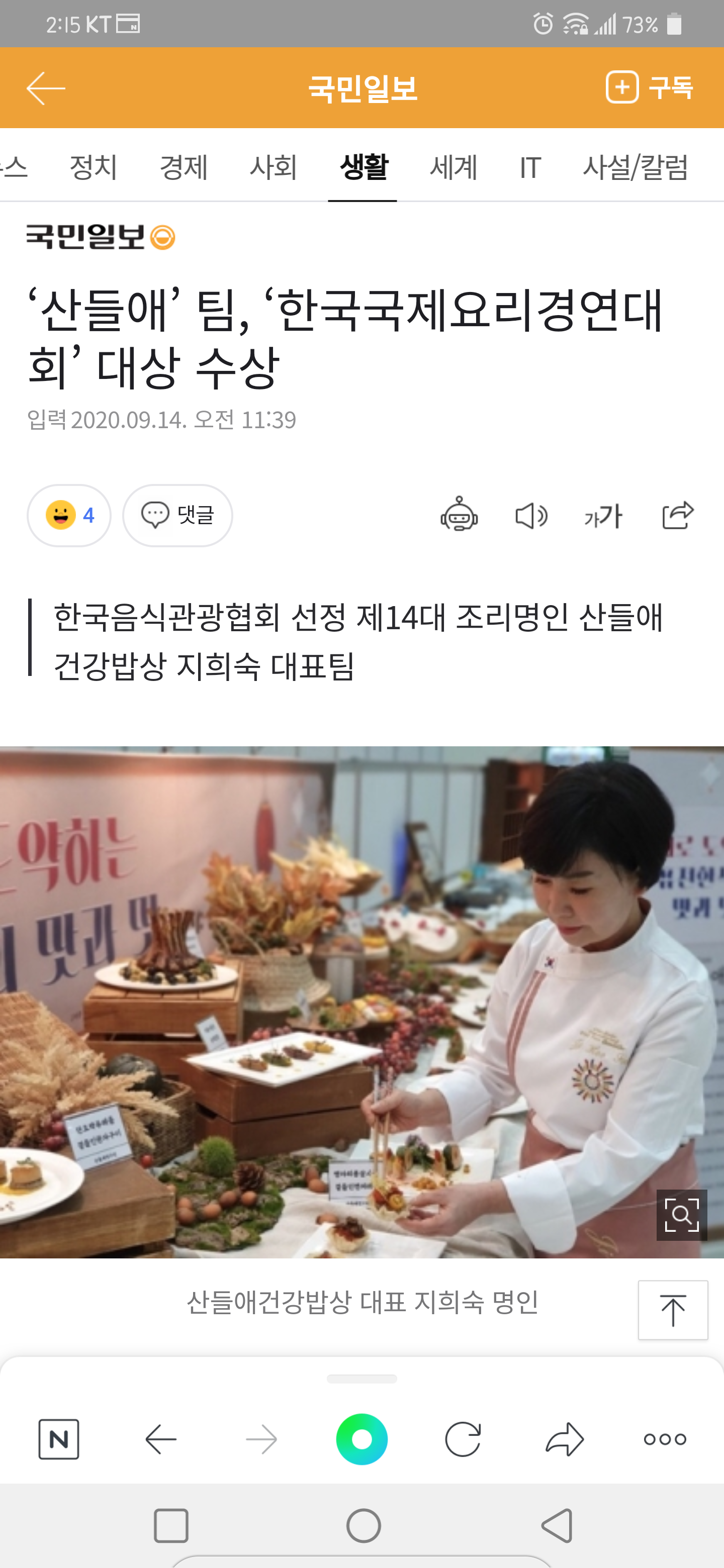Open the robot summary icon
724x1568 pixels.
tap(459, 516)
